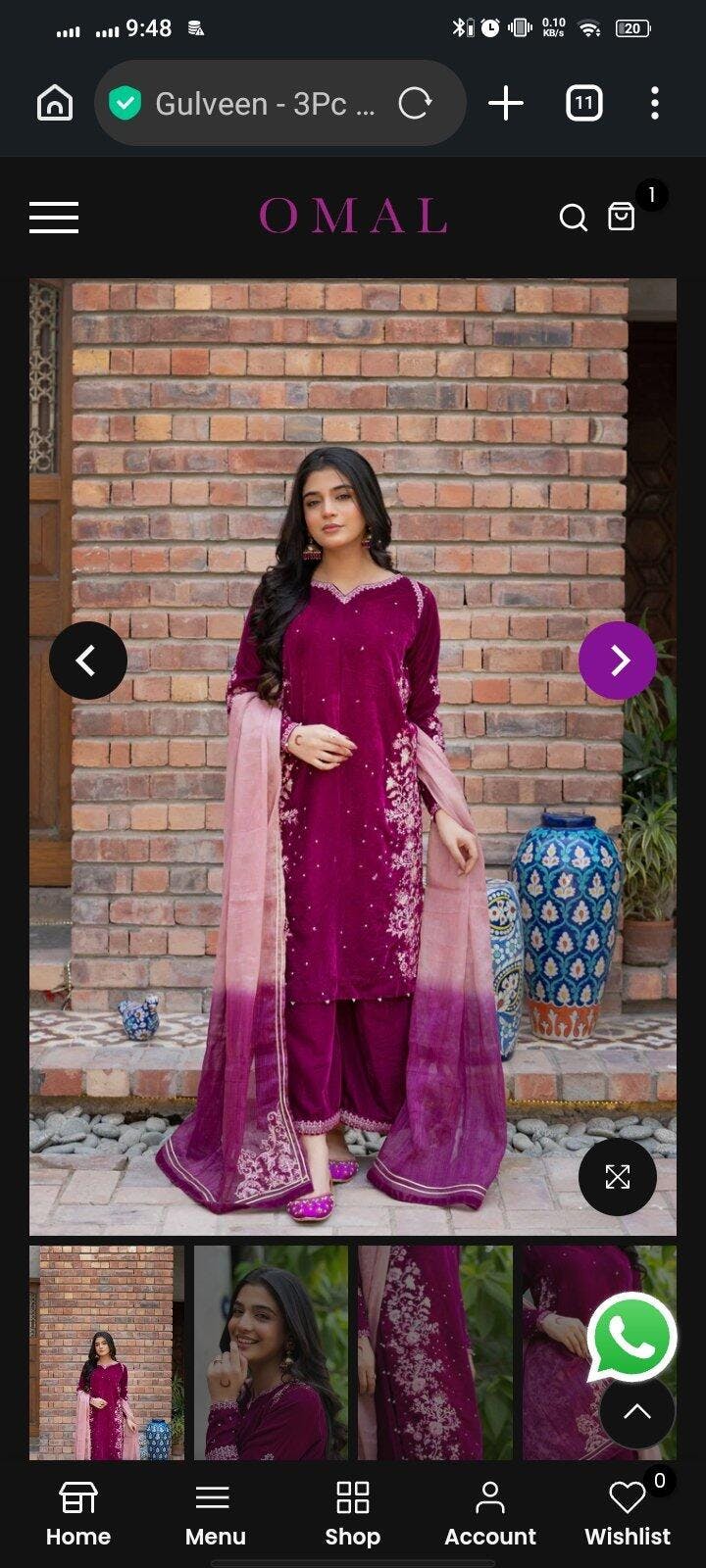Select the brick wall full-outfit thumbnail
The height and width of the screenshot is (1568, 706).
pos(107,1352)
